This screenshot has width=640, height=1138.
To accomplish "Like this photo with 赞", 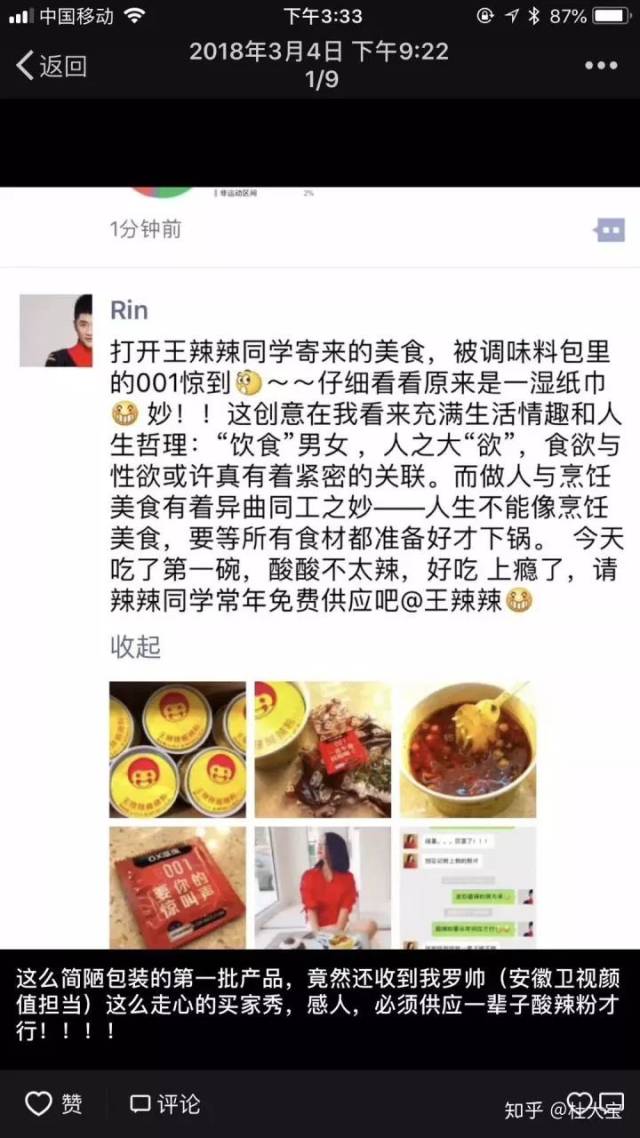I will [x=54, y=1104].
